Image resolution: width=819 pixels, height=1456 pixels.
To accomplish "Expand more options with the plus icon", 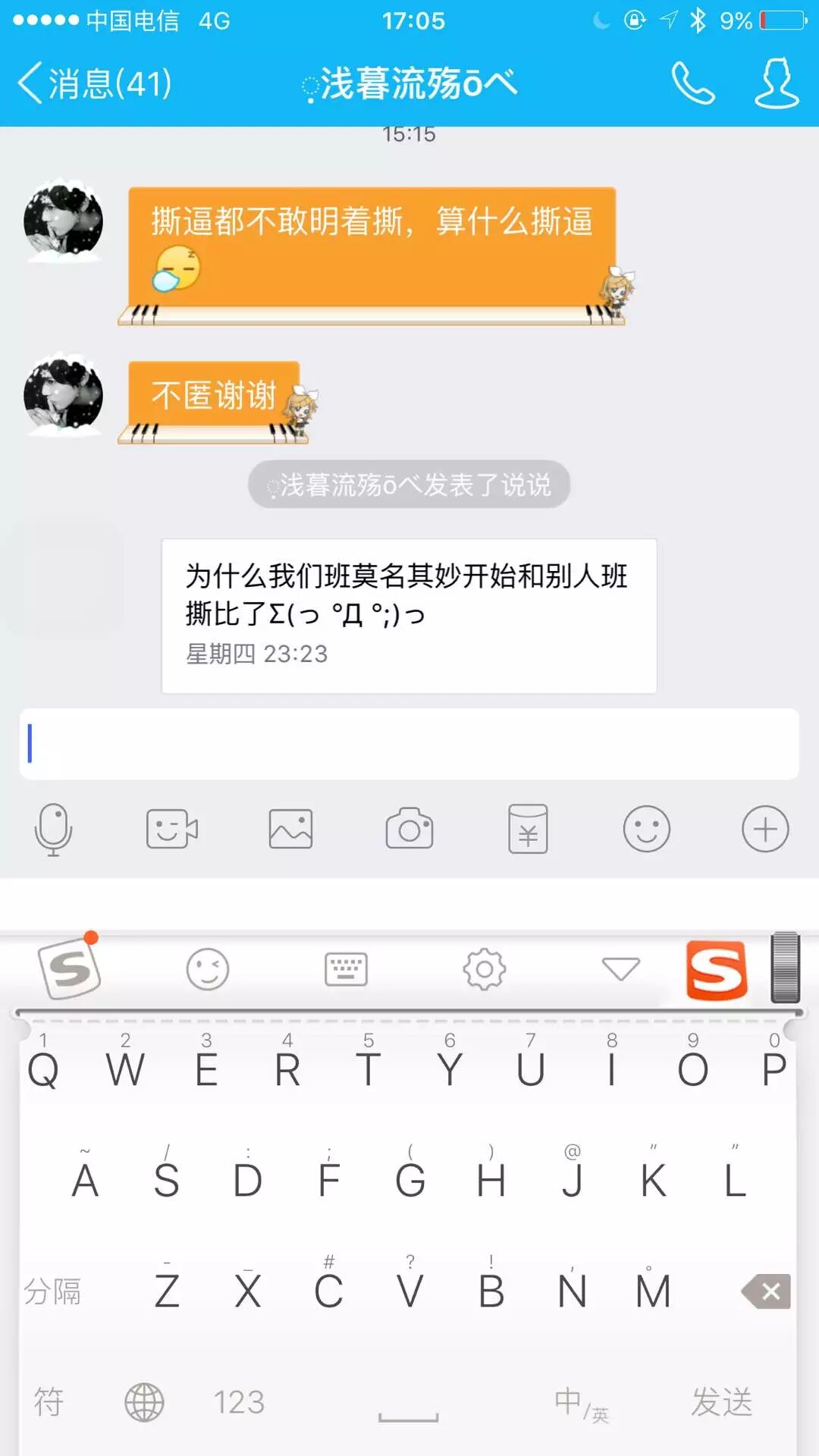I will 765,829.
